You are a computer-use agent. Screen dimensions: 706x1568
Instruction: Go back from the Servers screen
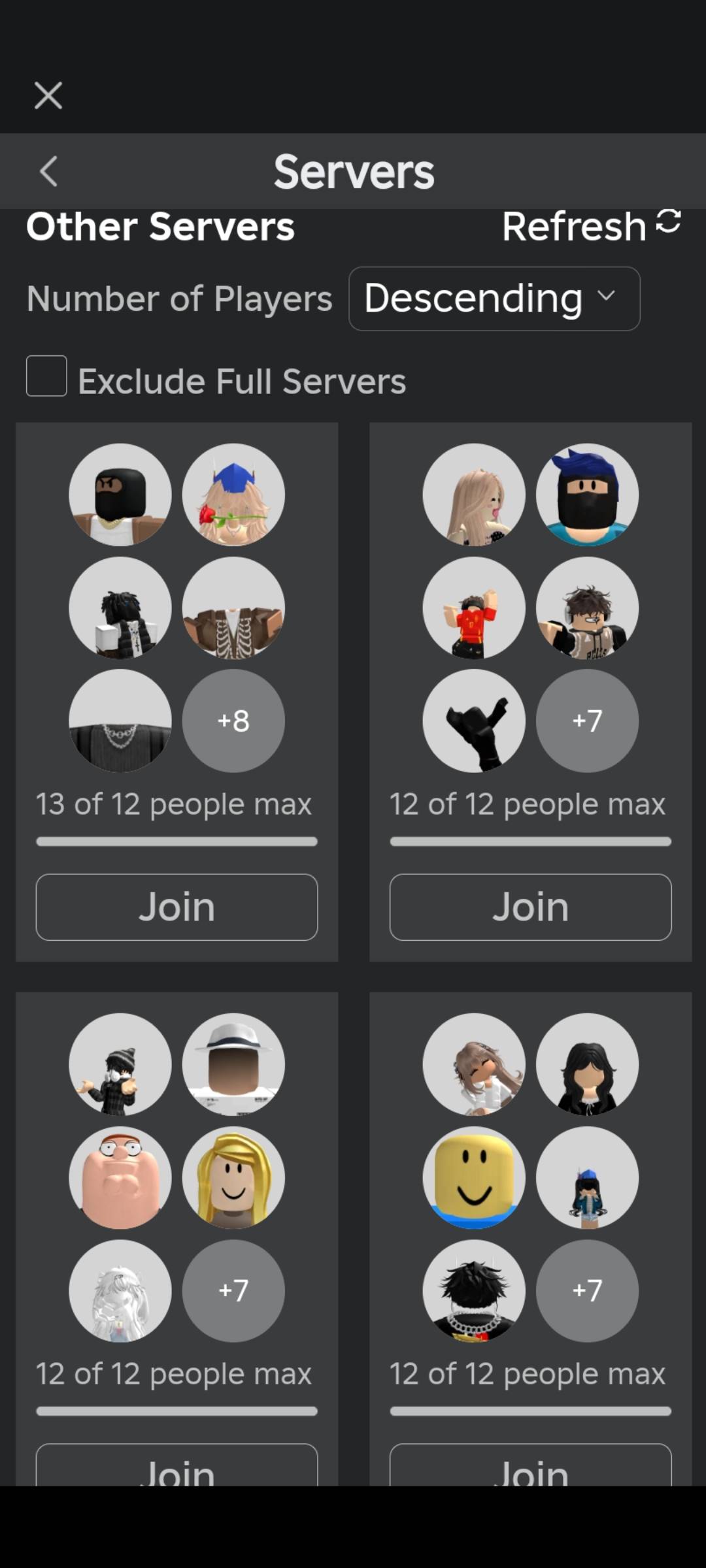[48, 172]
